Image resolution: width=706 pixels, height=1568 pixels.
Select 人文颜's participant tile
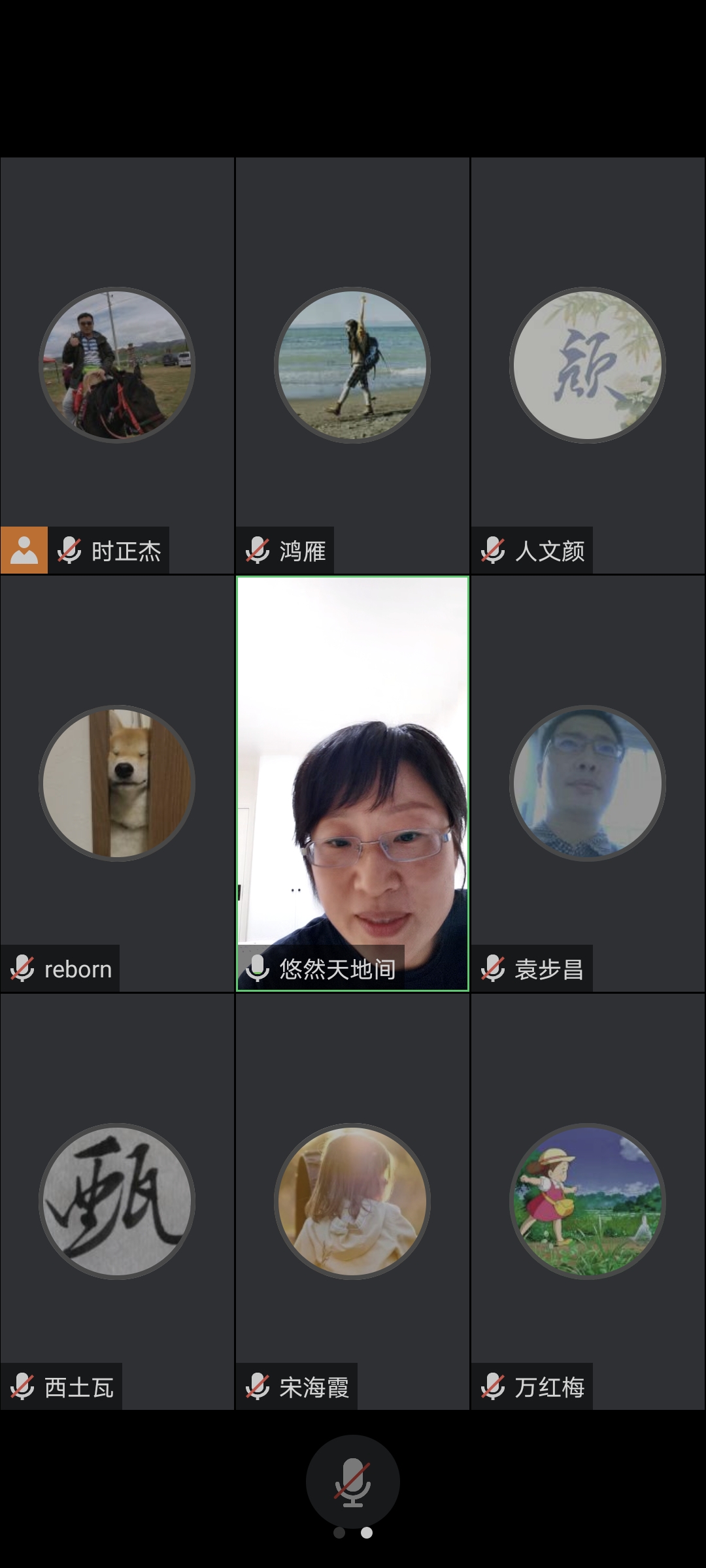588,366
